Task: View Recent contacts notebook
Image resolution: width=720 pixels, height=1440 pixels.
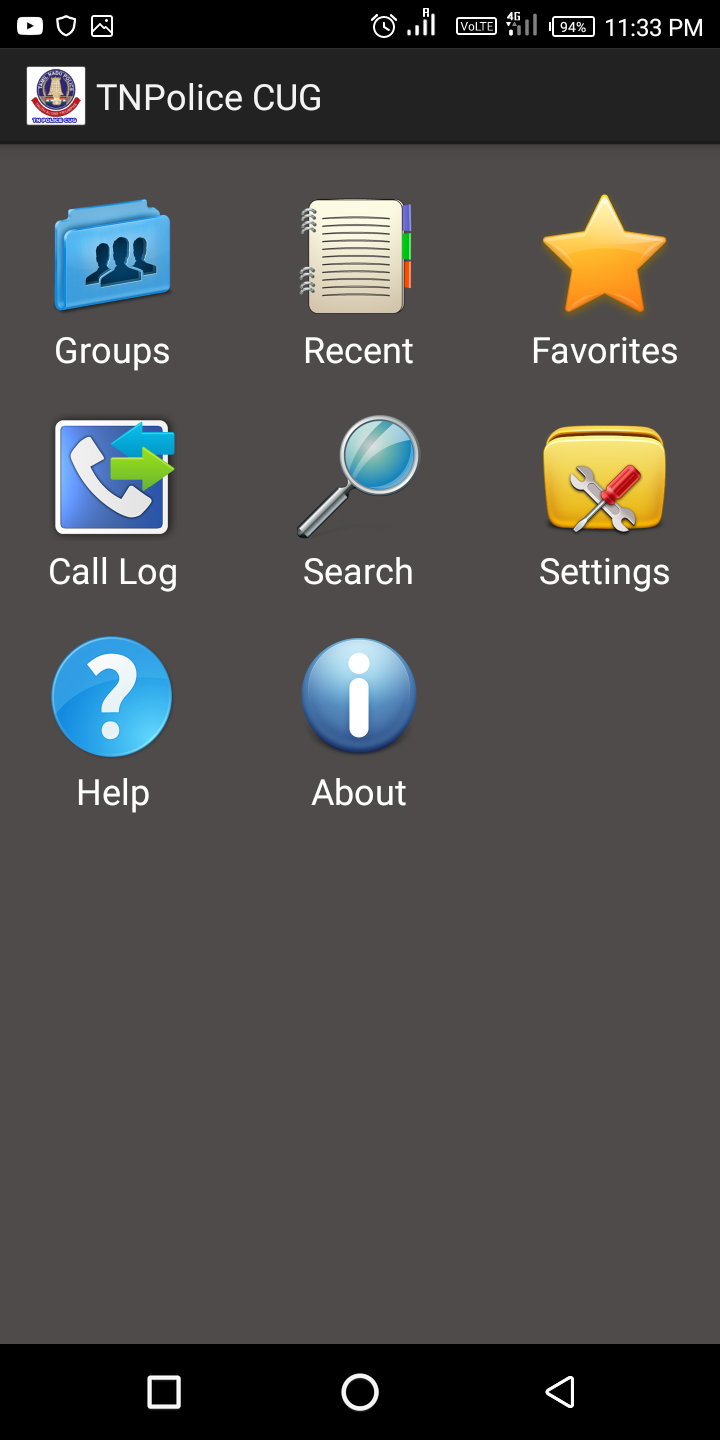Action: pyautogui.click(x=358, y=256)
